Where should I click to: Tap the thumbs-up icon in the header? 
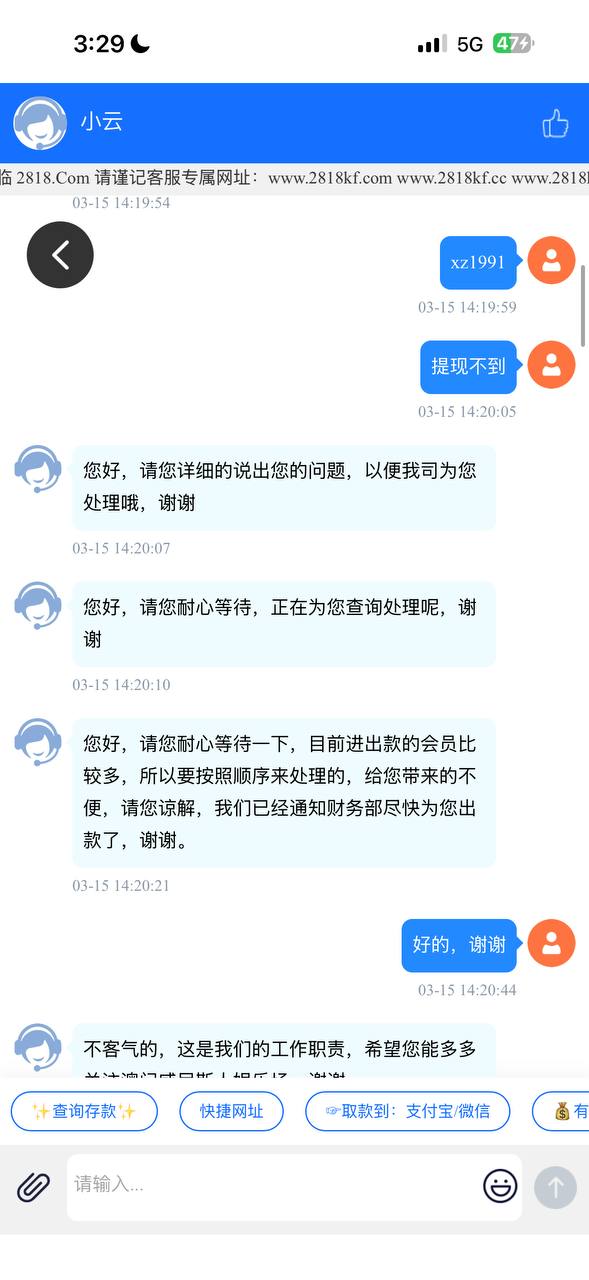[x=555, y=123]
